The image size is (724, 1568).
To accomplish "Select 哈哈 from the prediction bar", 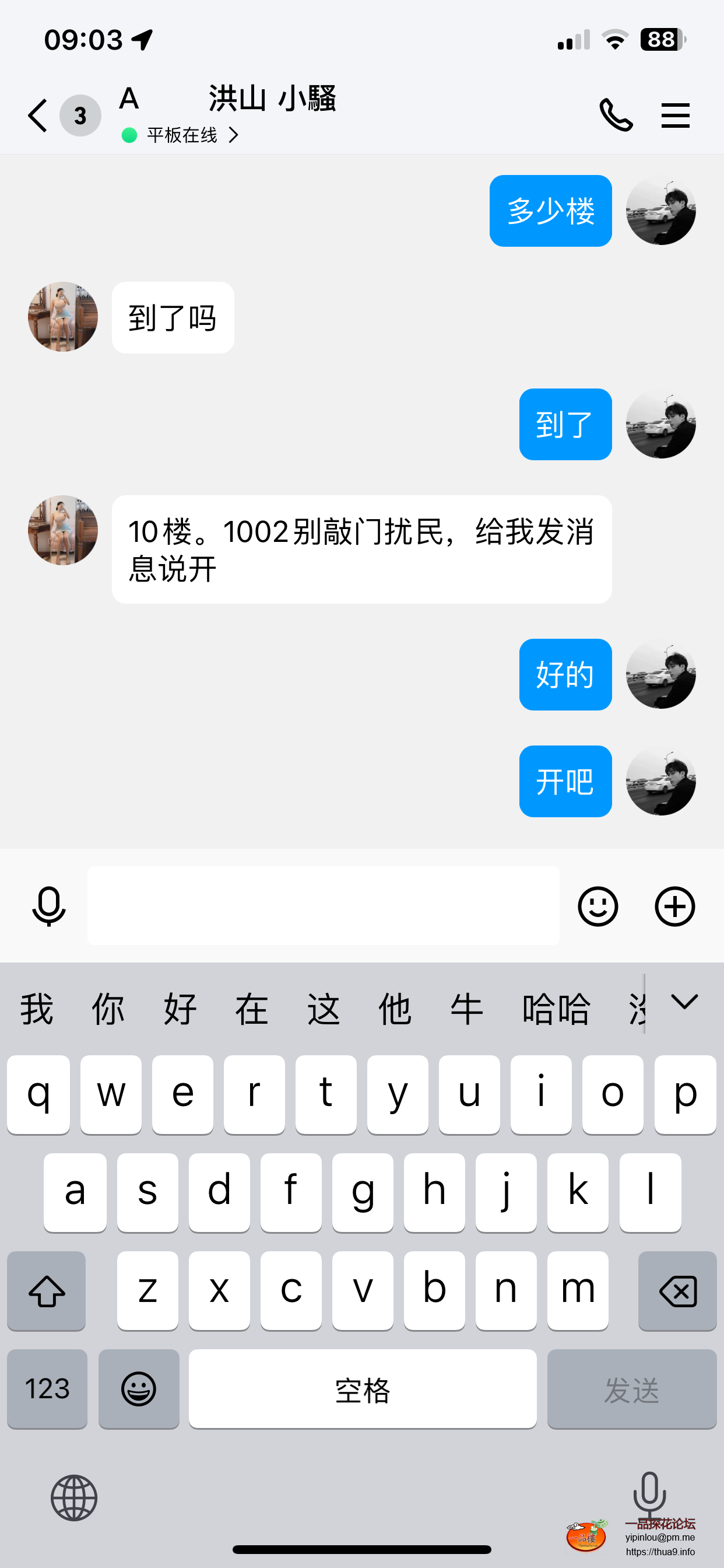I will [556, 1007].
